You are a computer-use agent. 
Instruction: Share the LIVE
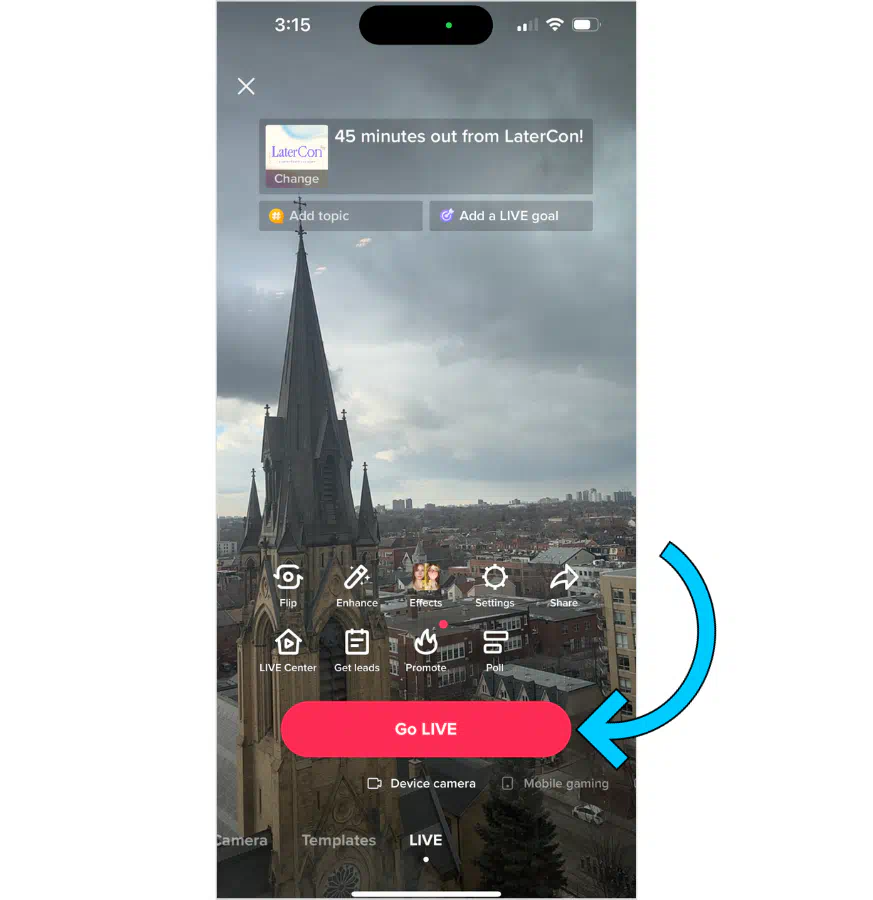point(564,585)
